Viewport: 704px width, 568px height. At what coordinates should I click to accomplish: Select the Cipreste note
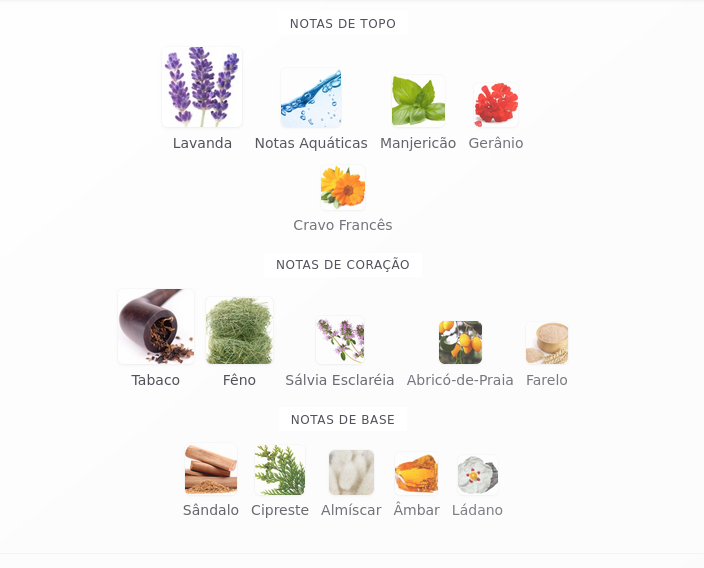[280, 482]
